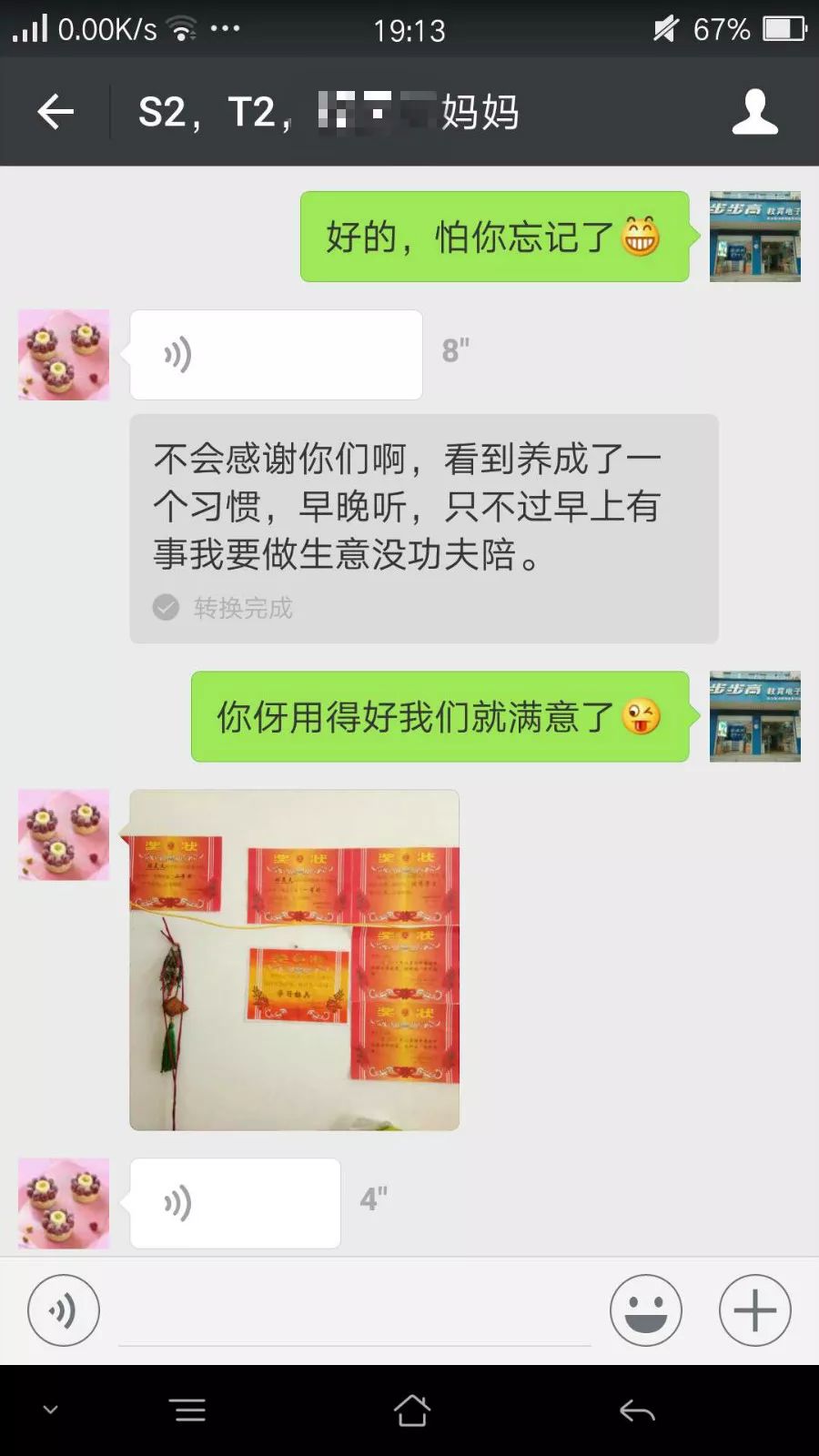The width and height of the screenshot is (819, 1456).
Task: Tap the checkmark beside 转换完成
Action: (165, 607)
